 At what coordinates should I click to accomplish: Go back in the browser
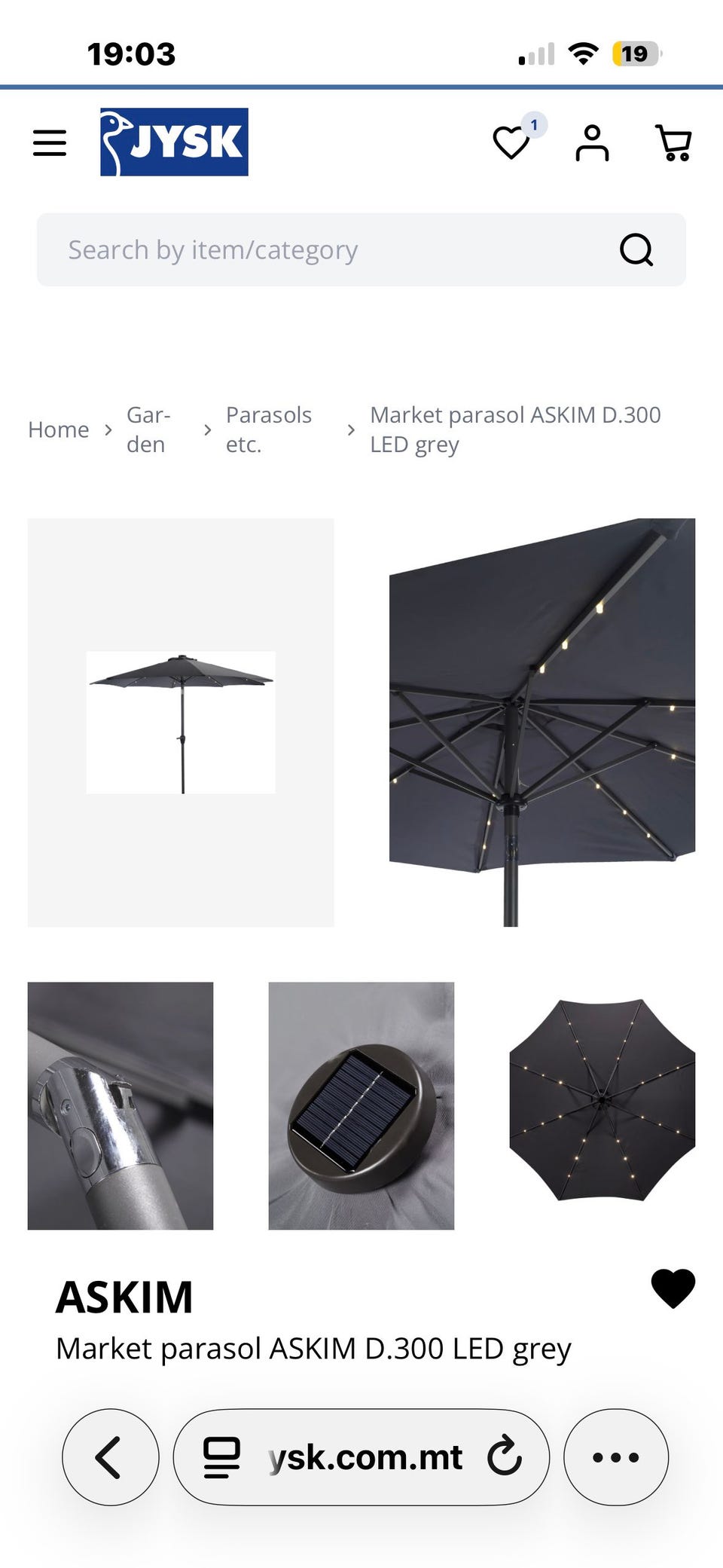[111, 1457]
